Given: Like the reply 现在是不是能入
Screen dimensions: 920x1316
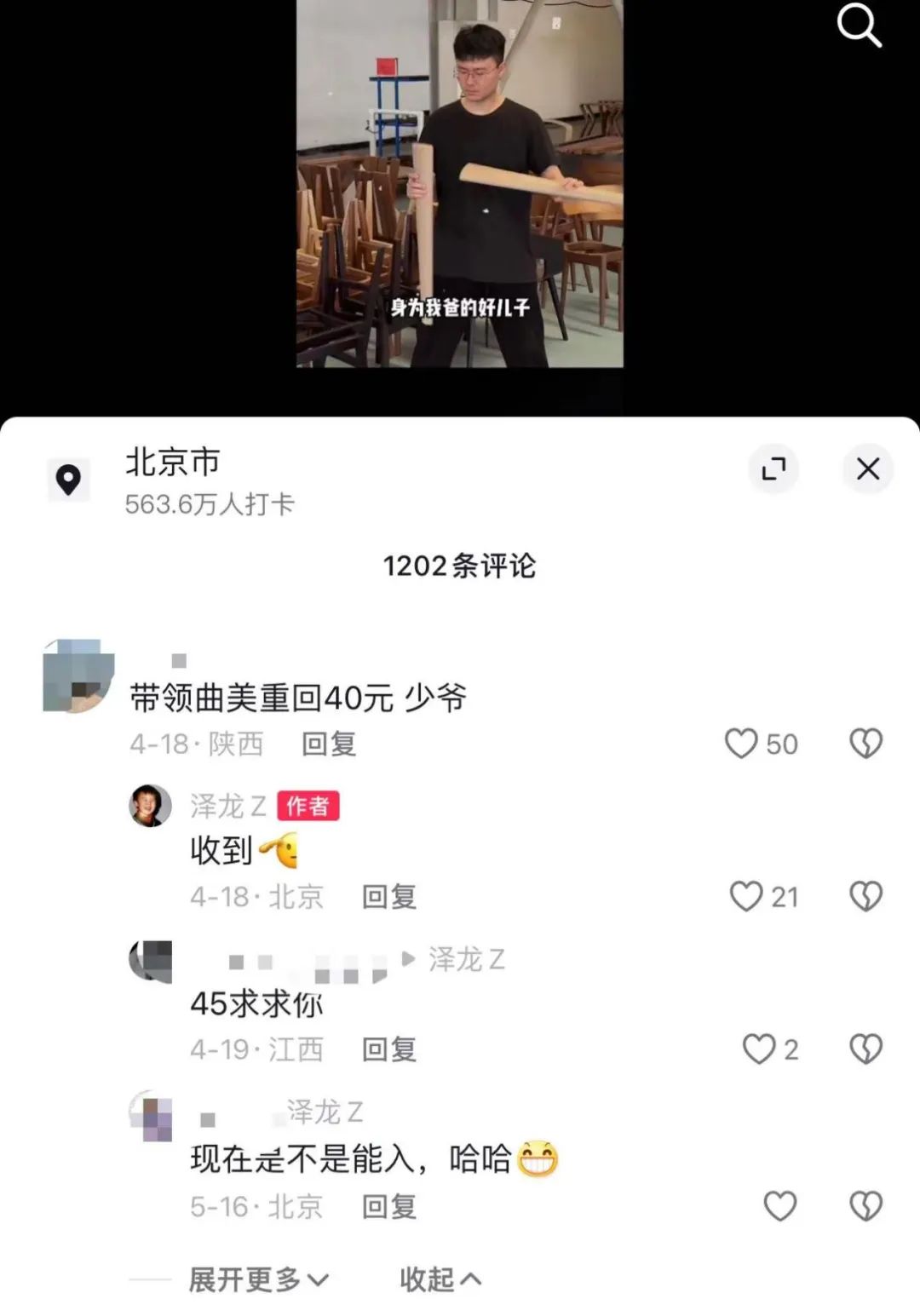Looking at the screenshot, I should pos(779,1206).
